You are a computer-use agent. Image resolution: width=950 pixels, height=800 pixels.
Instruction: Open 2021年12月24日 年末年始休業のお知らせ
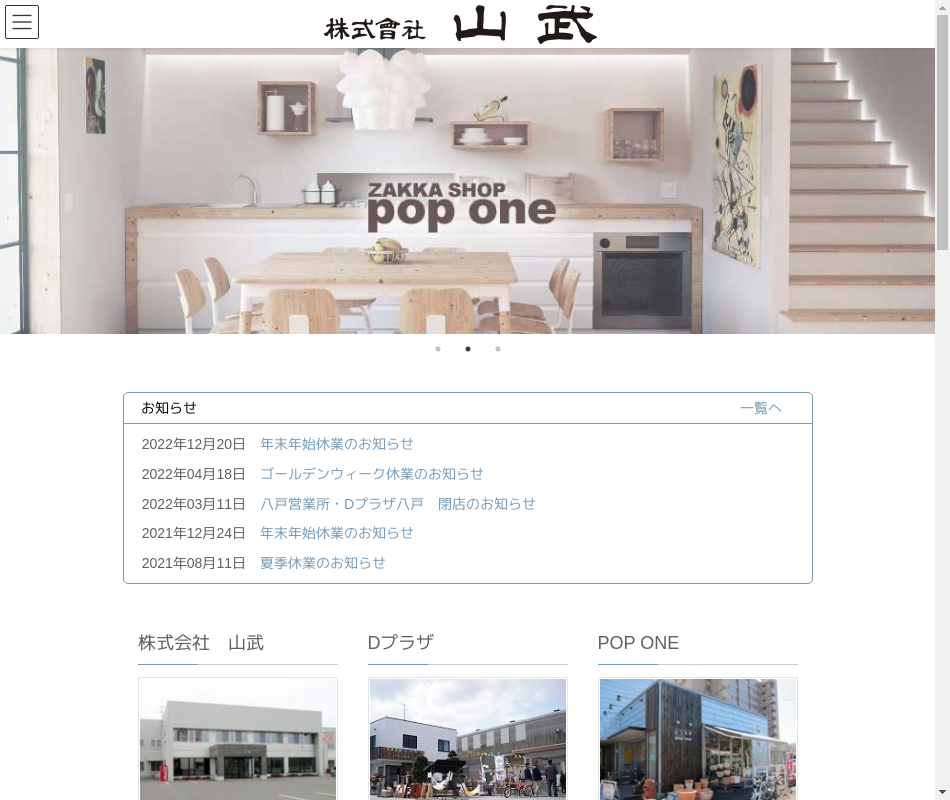[336, 533]
